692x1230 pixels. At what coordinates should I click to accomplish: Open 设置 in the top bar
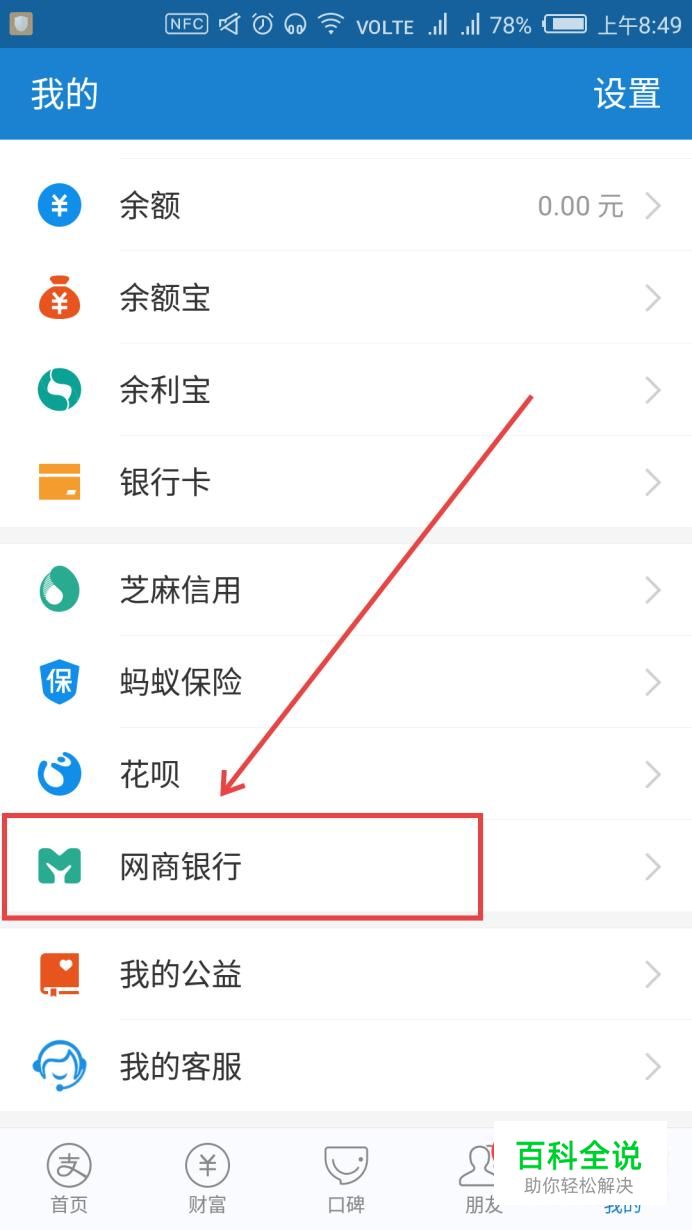click(627, 94)
